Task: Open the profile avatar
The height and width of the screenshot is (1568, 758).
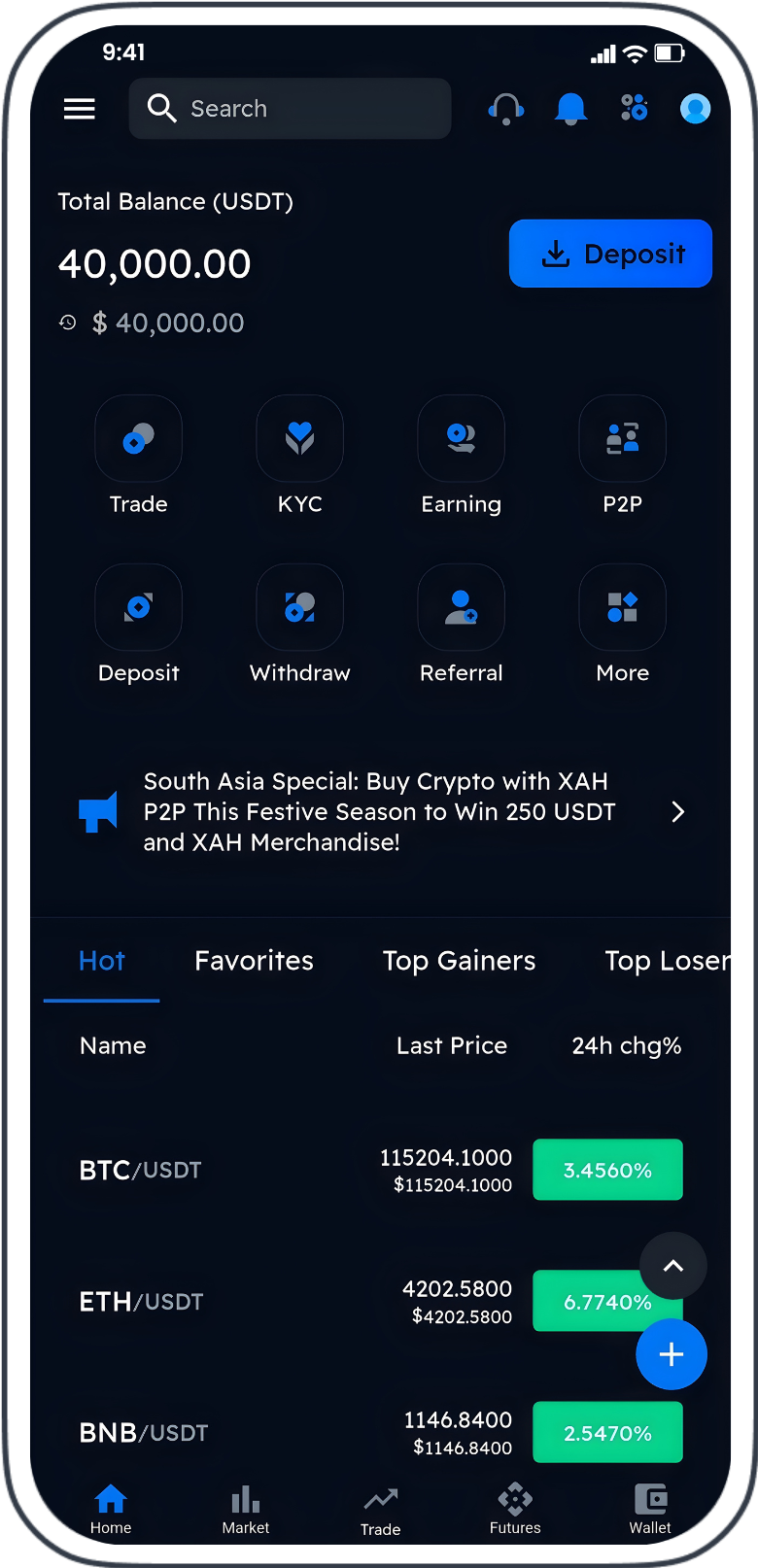Action: (695, 109)
